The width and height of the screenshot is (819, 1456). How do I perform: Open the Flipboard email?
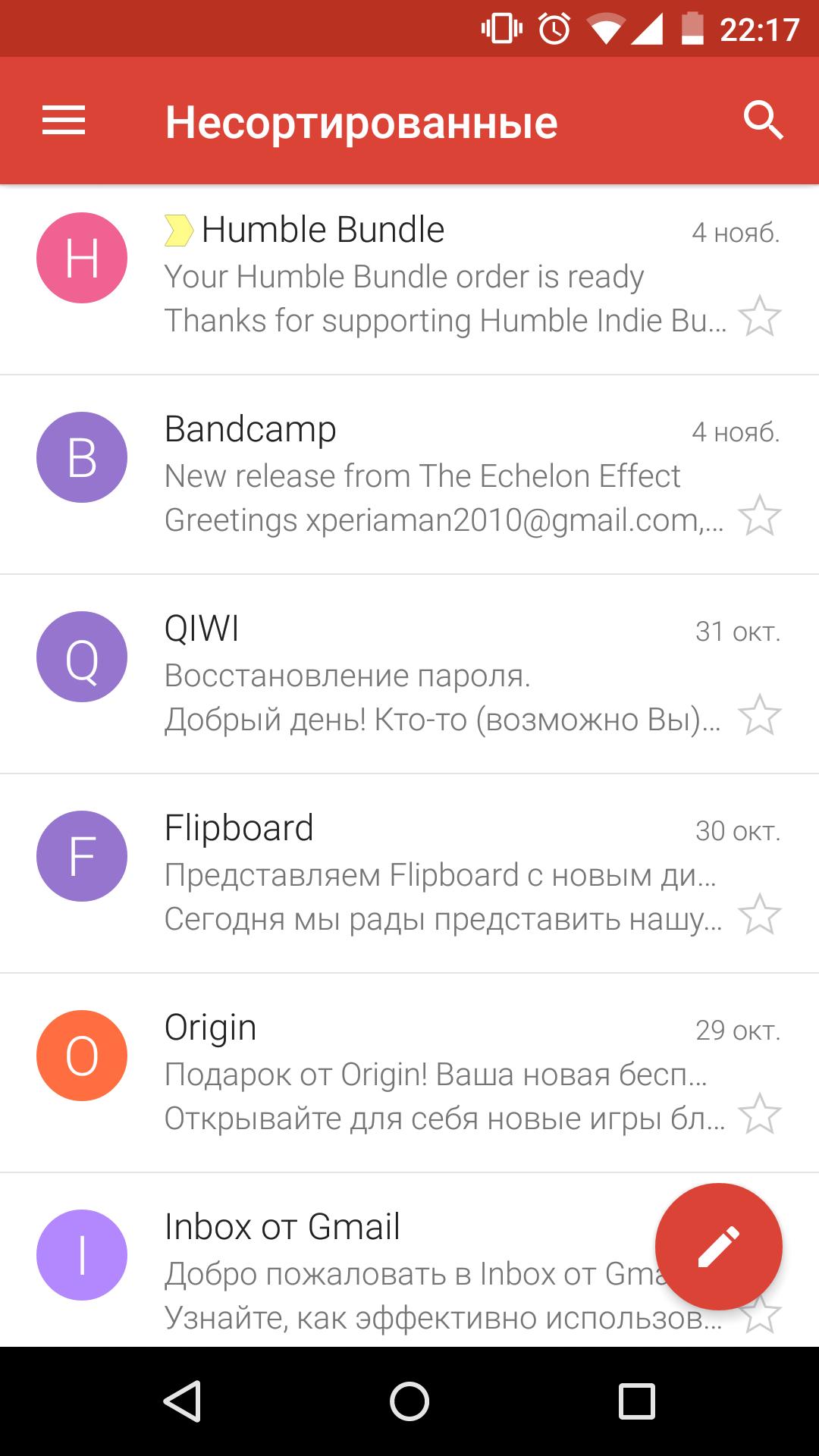pos(425,874)
